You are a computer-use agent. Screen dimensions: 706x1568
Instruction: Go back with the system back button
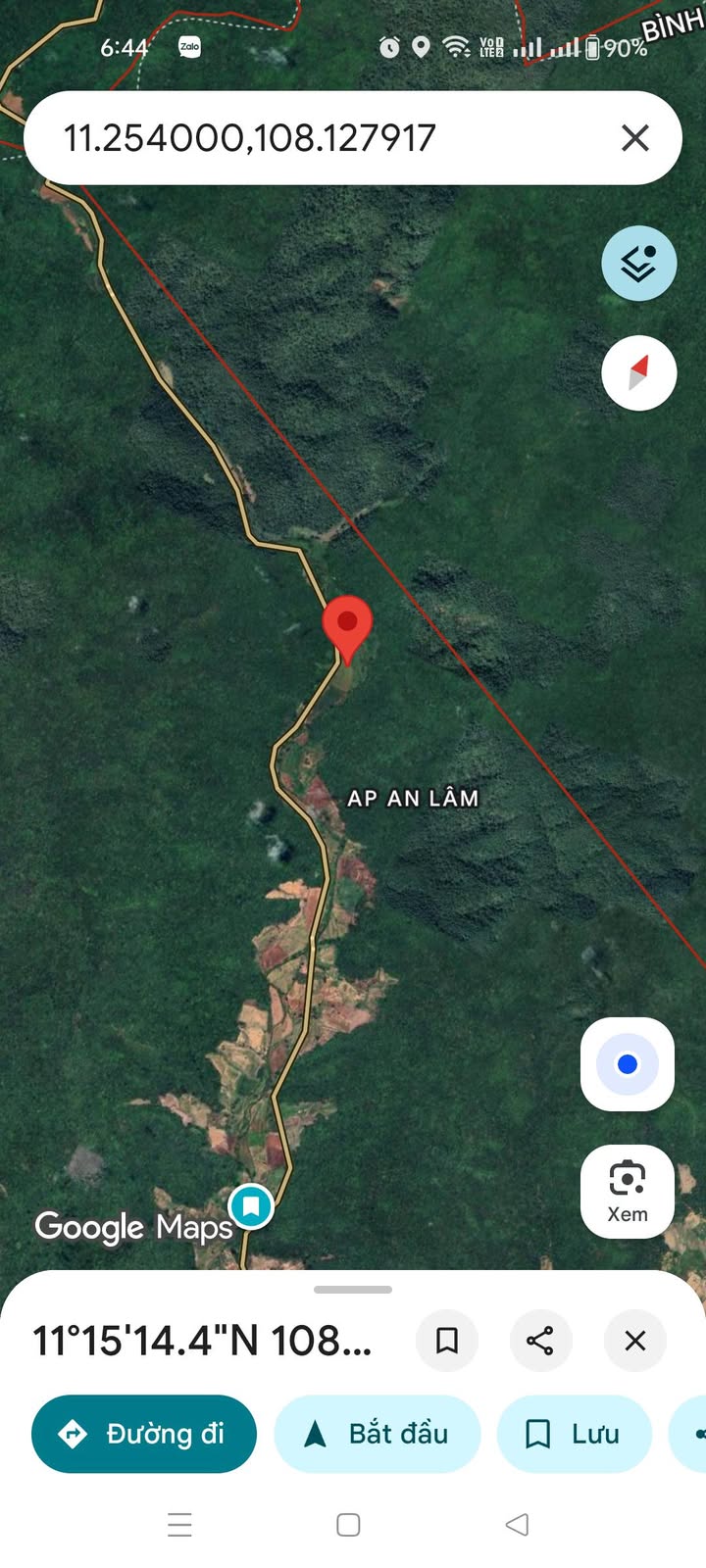tap(517, 1525)
